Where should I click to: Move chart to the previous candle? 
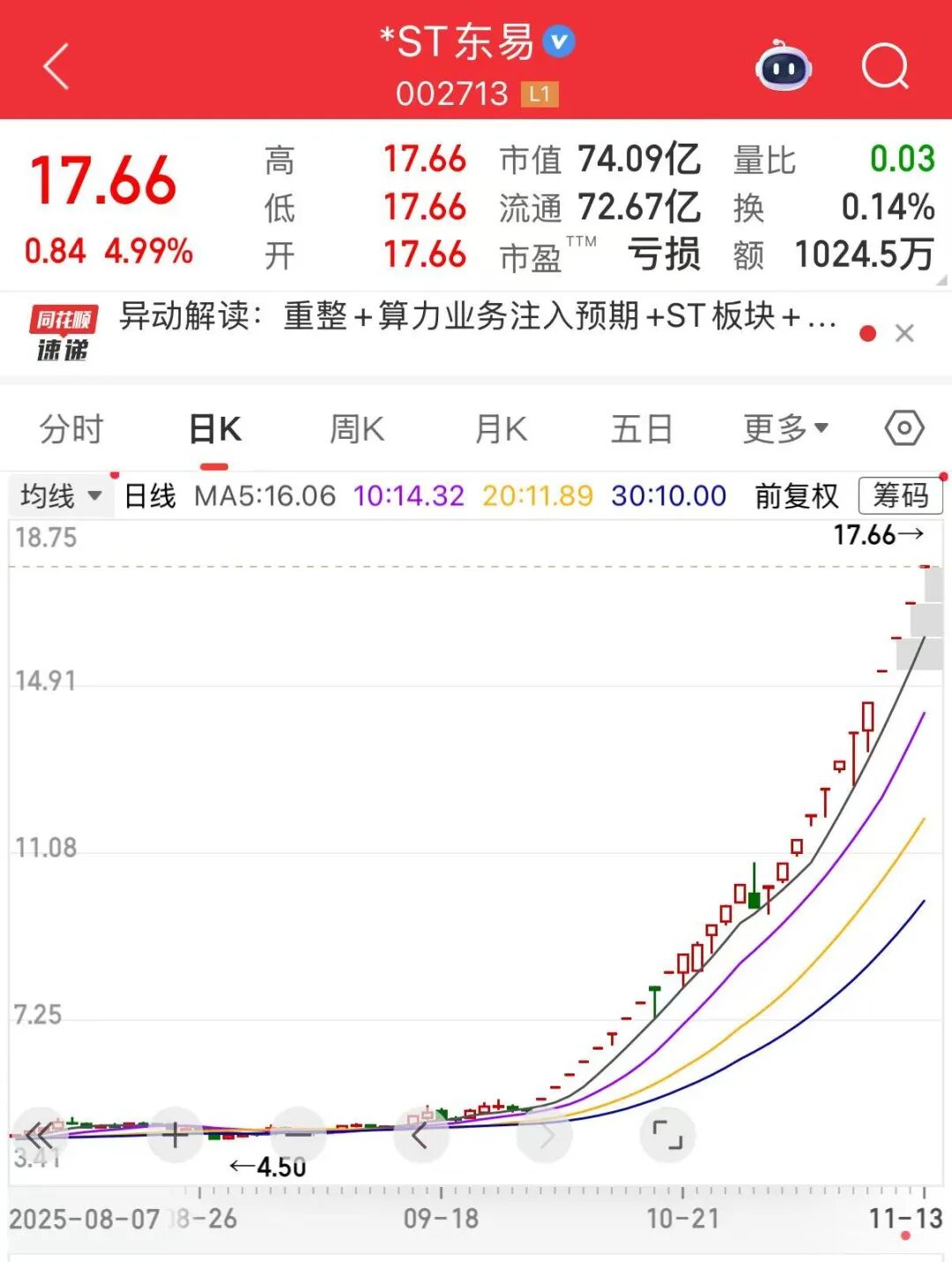(421, 1135)
